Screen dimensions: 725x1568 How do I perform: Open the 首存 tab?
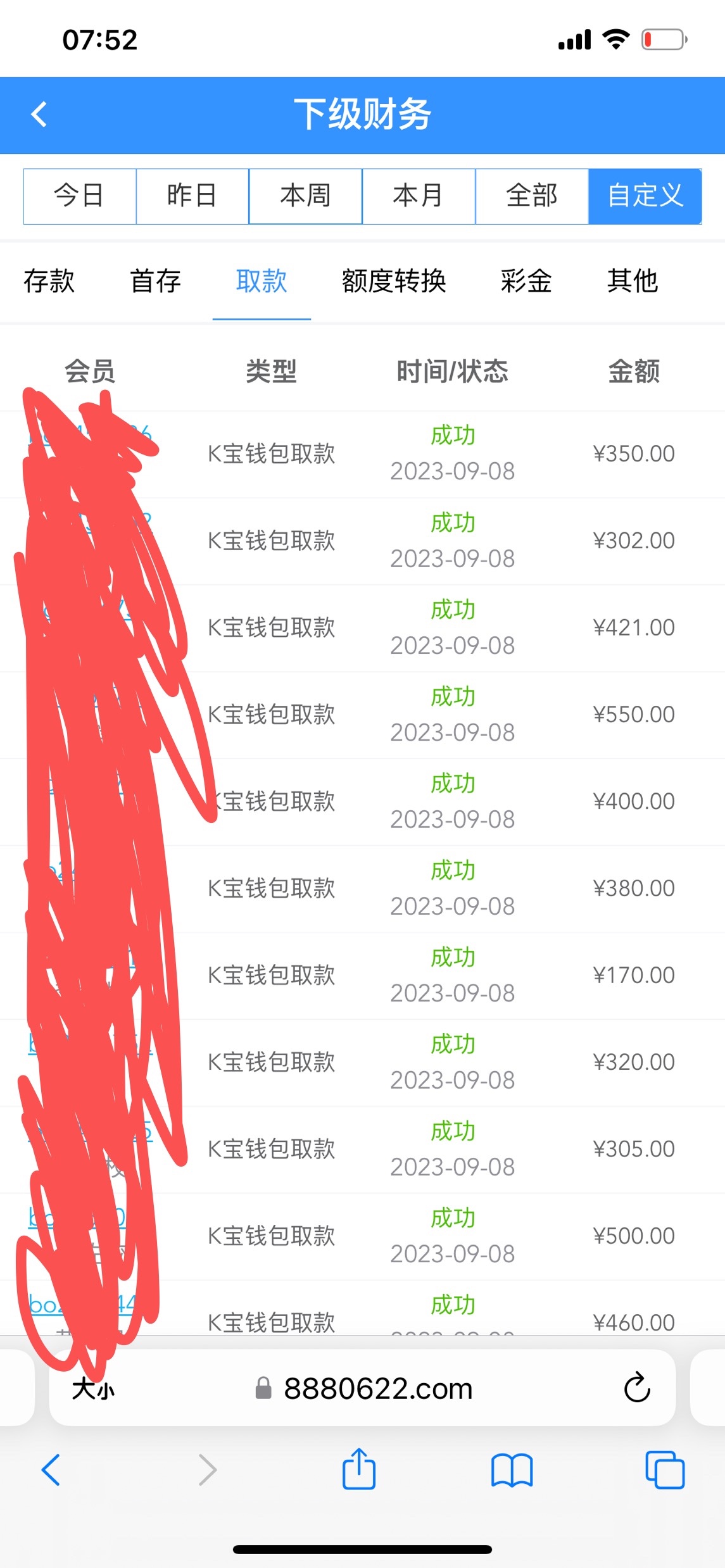[x=156, y=281]
